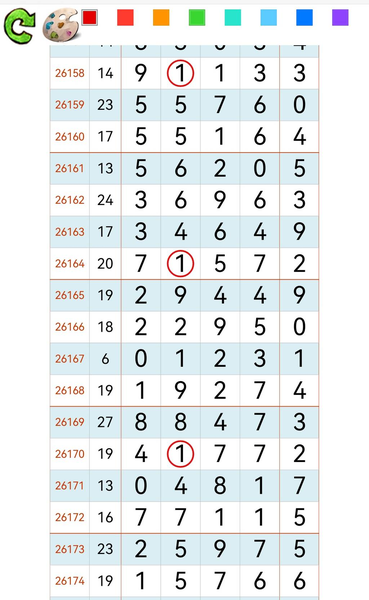Tap the green undo arrow
Screen dimensions: 369x600
pos(20,26)
